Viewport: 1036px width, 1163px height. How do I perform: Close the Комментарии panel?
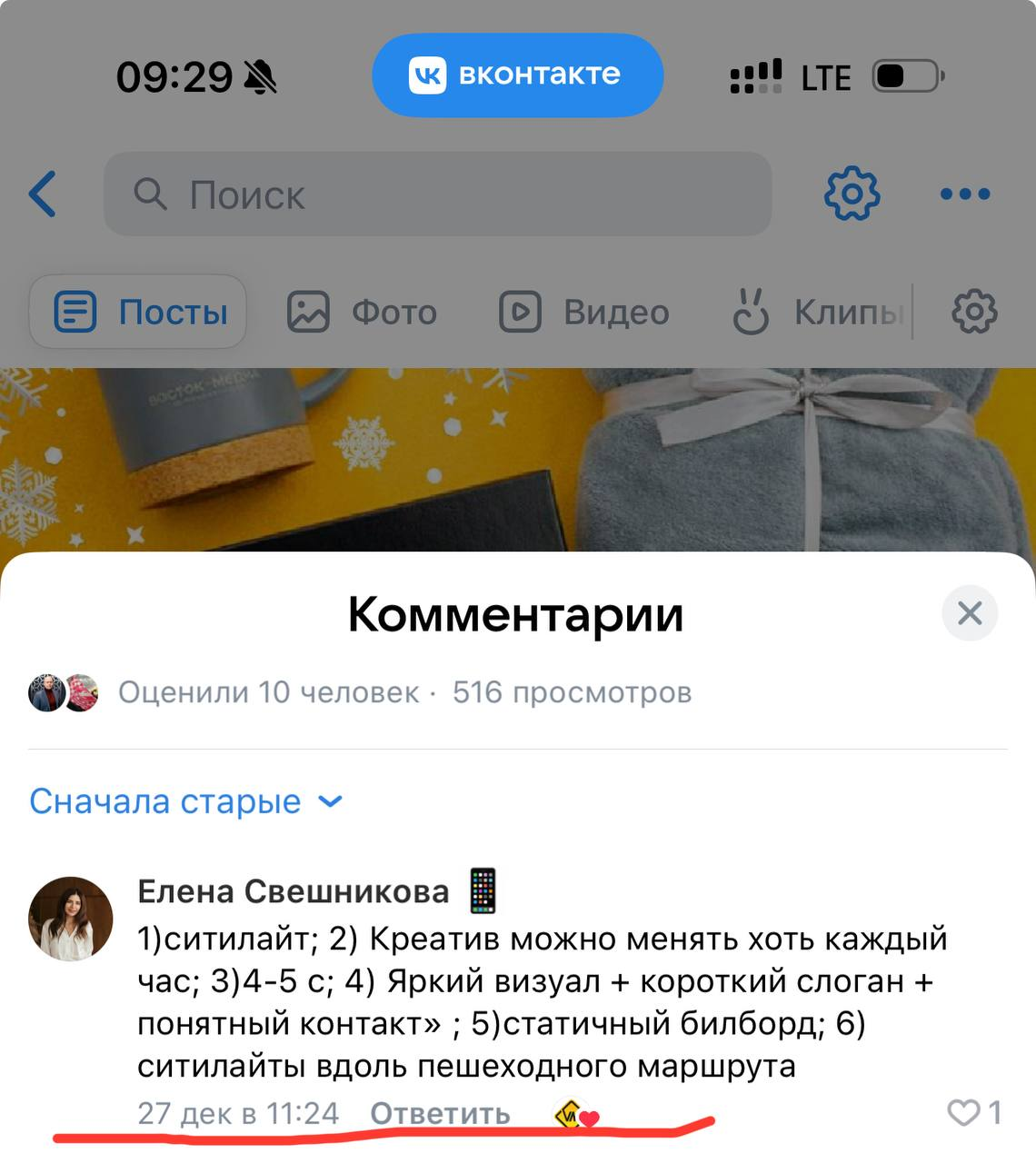click(970, 613)
